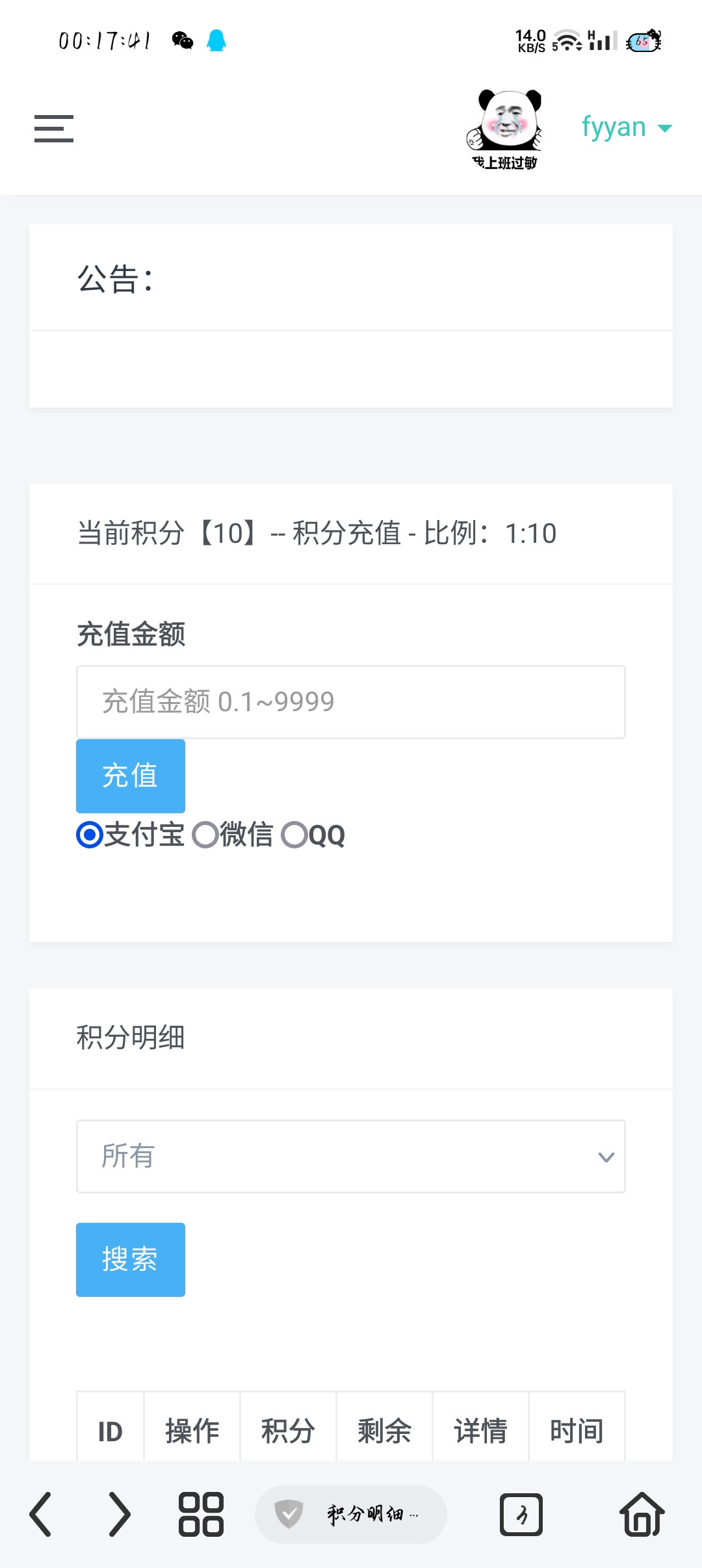Select the 支付宝 payment option
Viewport: 702px width, 1568px height.
point(88,835)
